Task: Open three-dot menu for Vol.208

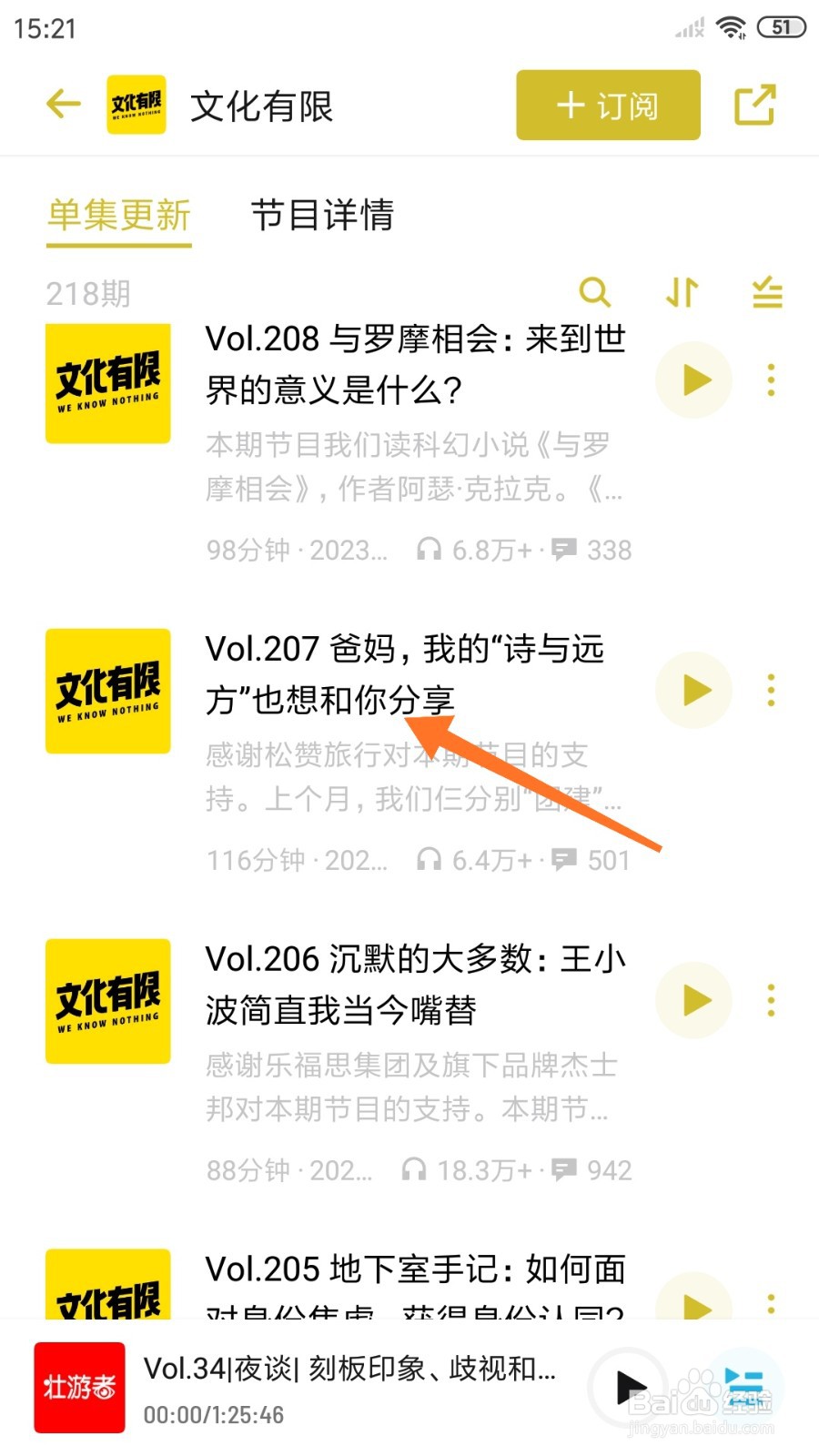Action: (771, 380)
